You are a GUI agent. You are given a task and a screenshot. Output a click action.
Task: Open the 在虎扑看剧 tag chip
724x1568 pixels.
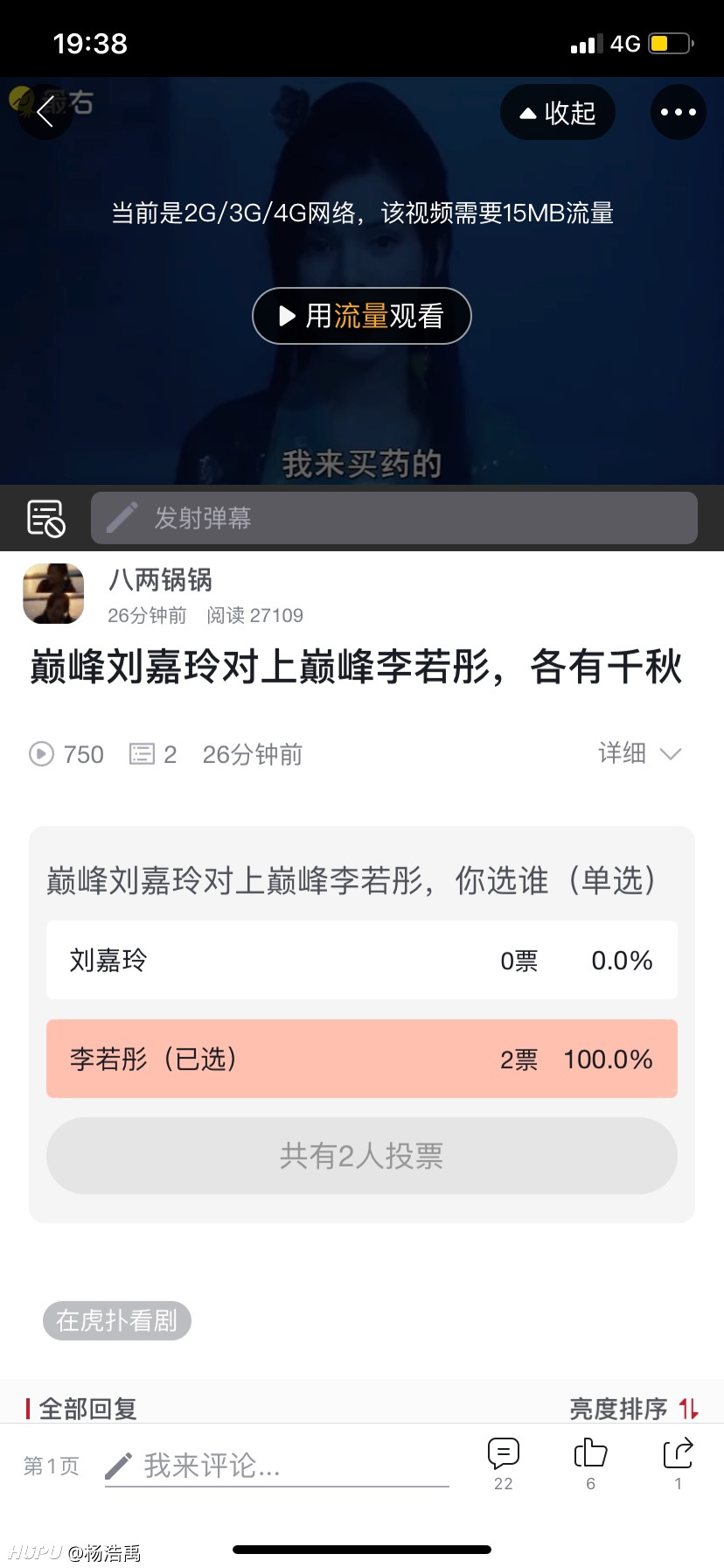click(x=117, y=1320)
